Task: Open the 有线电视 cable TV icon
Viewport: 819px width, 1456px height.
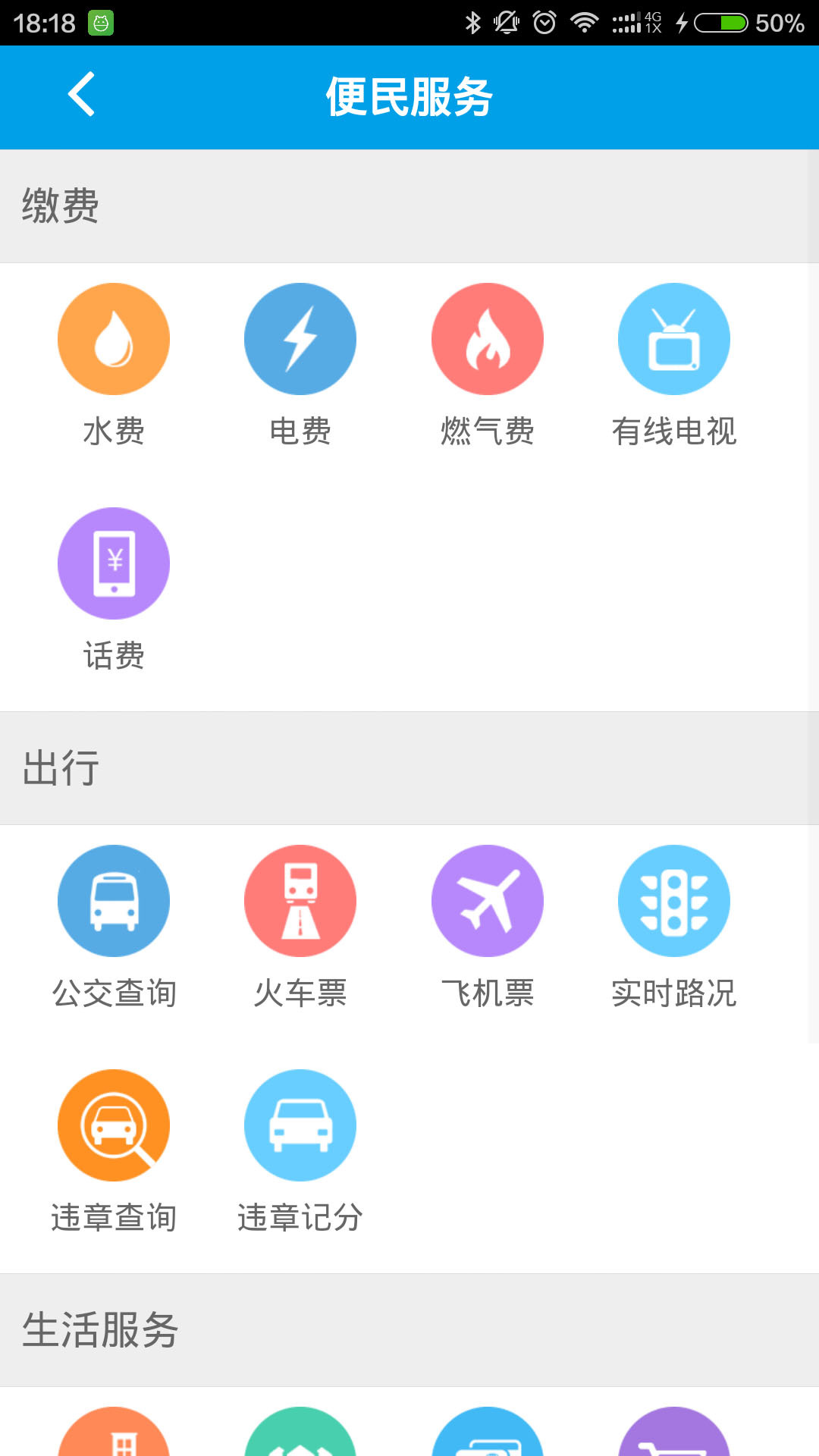Action: (x=674, y=339)
